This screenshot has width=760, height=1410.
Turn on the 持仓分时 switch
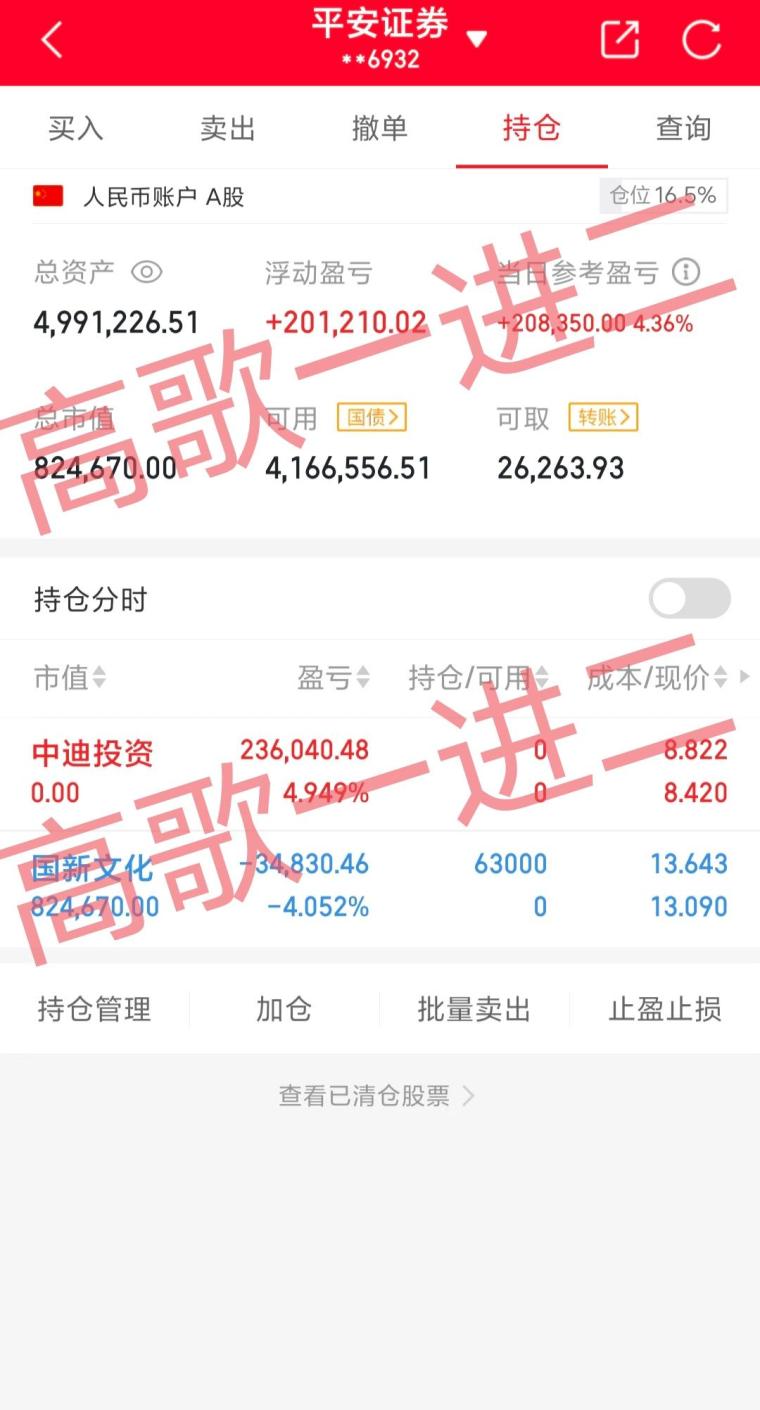[x=689, y=599]
